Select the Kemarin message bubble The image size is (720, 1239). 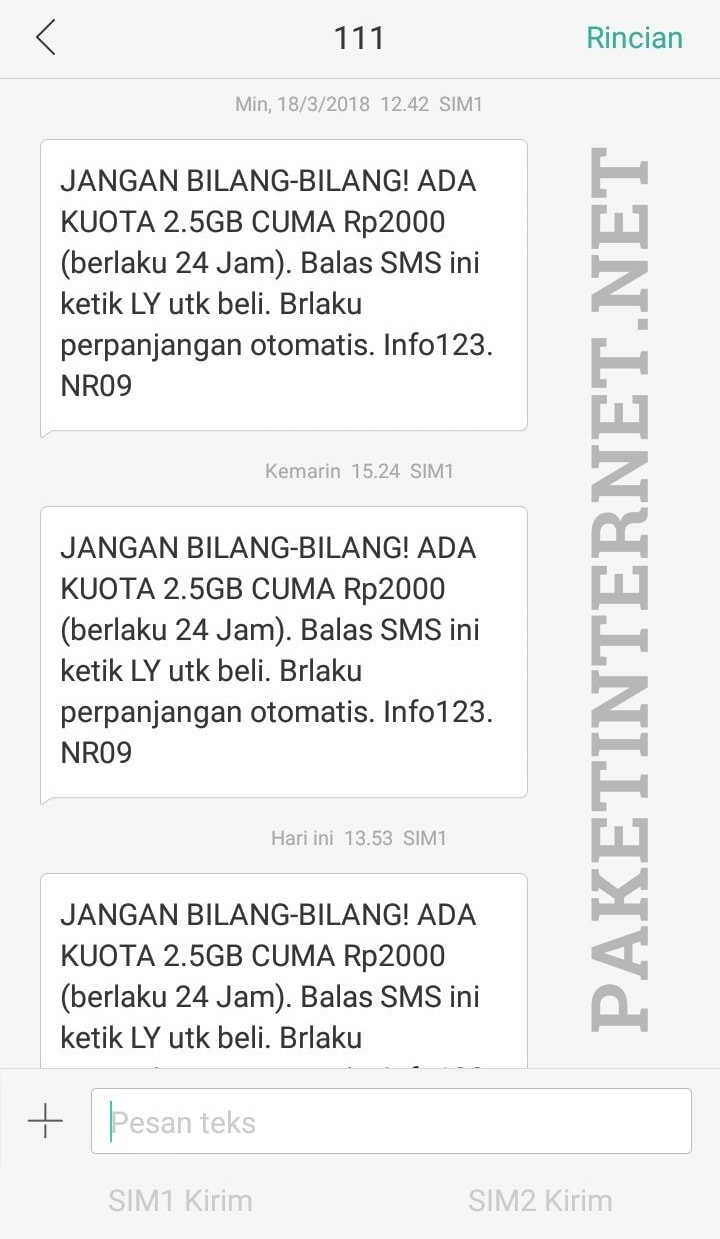click(x=283, y=650)
